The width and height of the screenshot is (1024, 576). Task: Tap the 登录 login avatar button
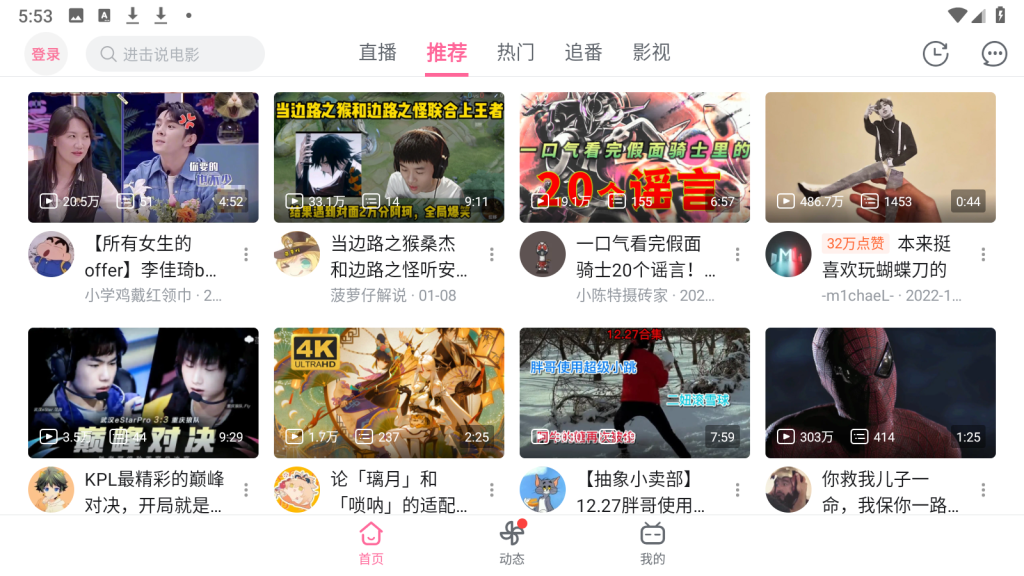(45, 54)
